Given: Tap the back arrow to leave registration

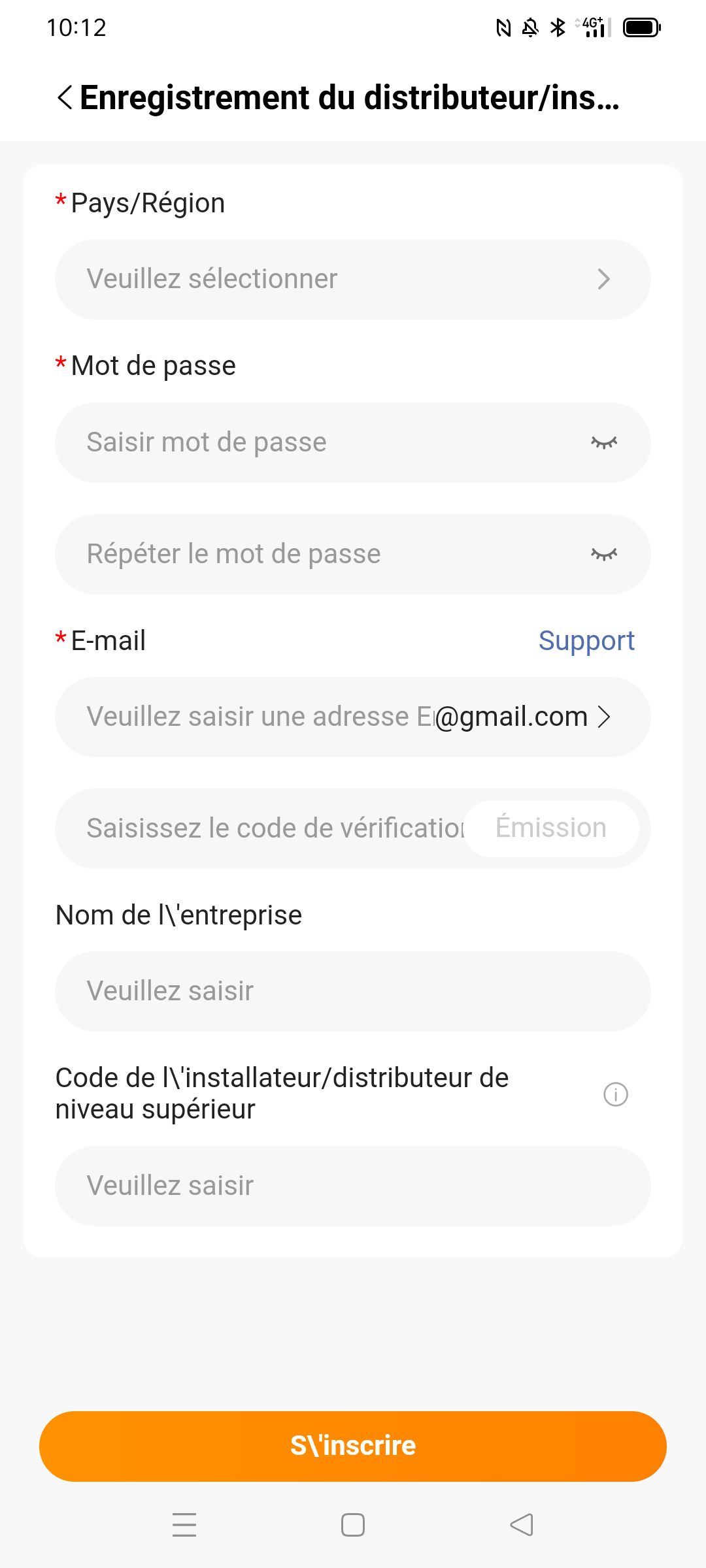Looking at the screenshot, I should pyautogui.click(x=62, y=98).
